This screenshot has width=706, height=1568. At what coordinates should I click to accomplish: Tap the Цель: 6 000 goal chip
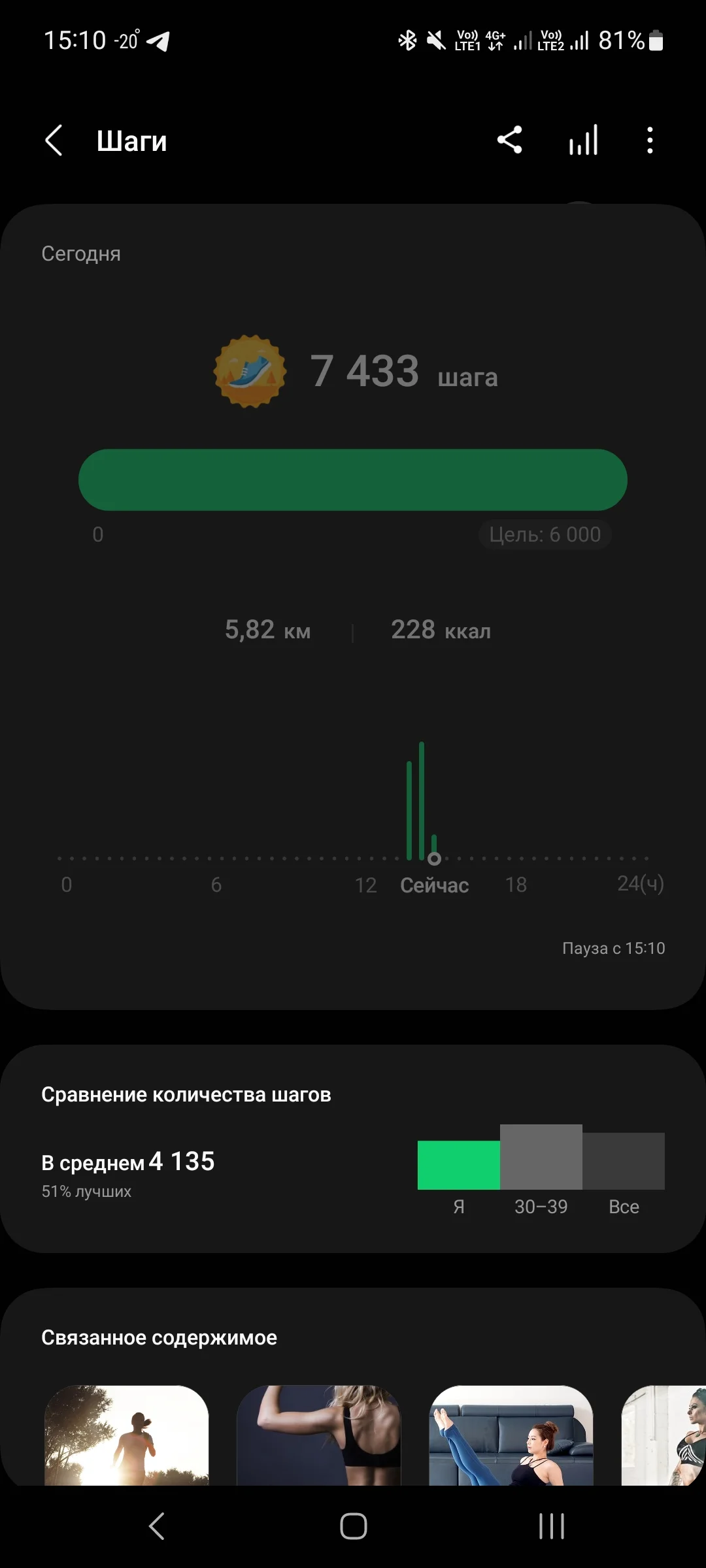545,534
